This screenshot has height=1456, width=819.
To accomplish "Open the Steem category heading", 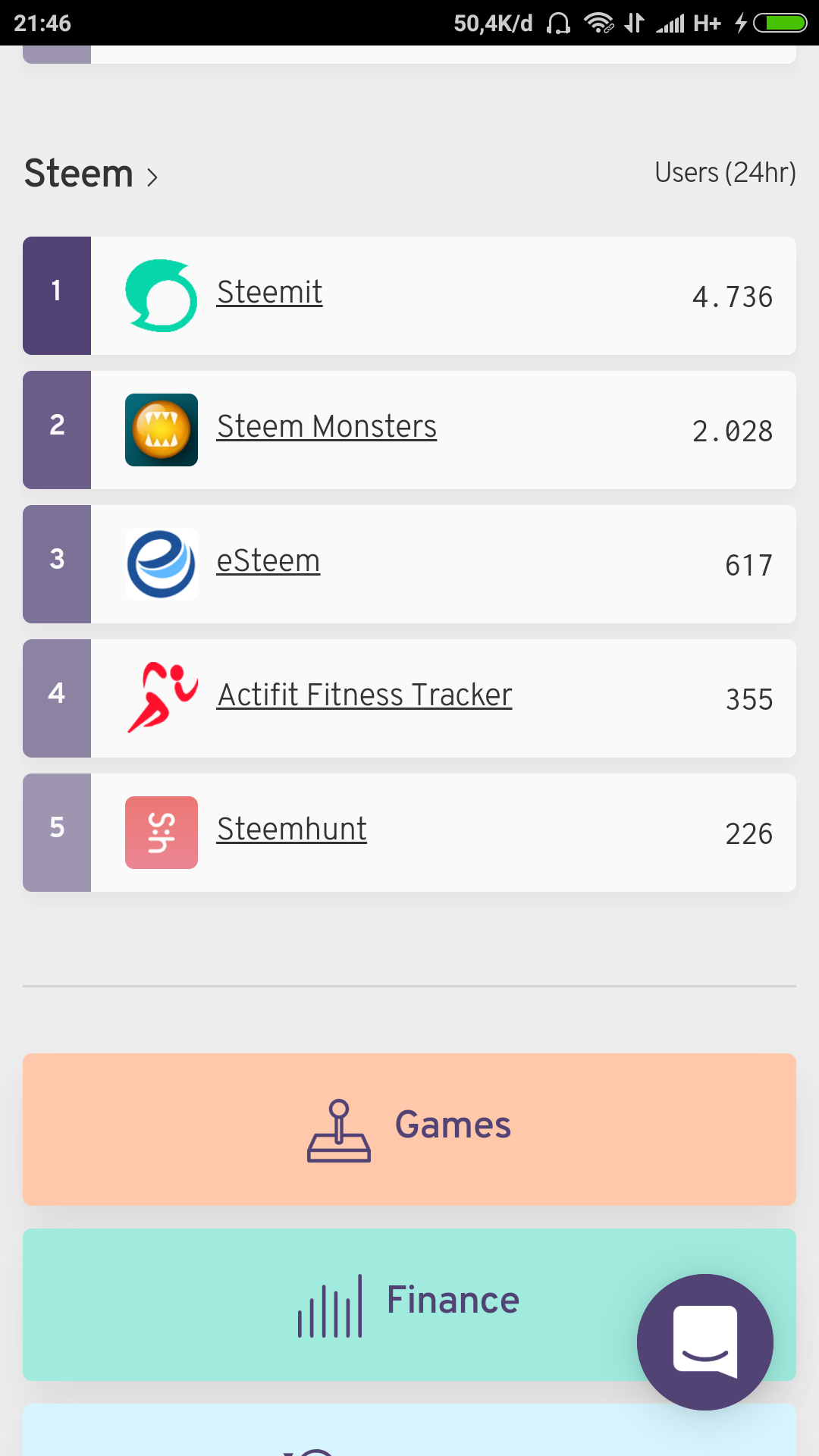I will (x=91, y=174).
